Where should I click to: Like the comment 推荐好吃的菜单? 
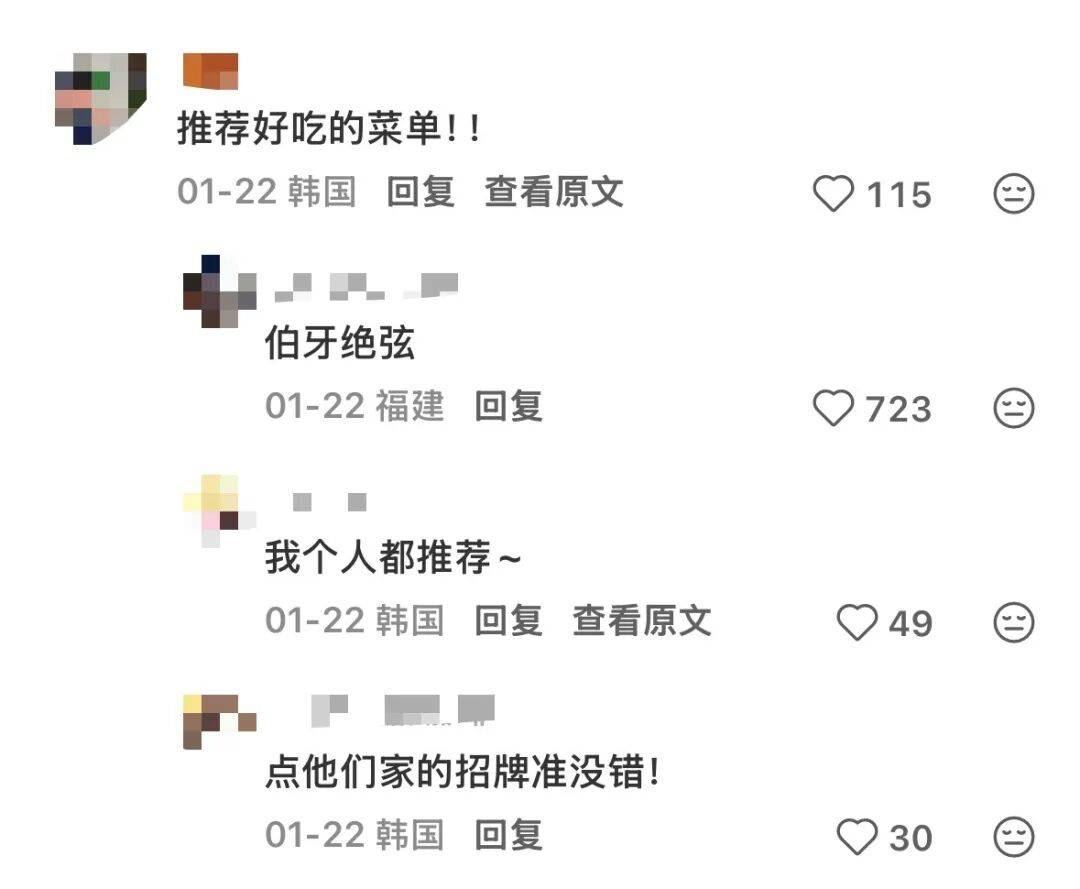click(833, 194)
